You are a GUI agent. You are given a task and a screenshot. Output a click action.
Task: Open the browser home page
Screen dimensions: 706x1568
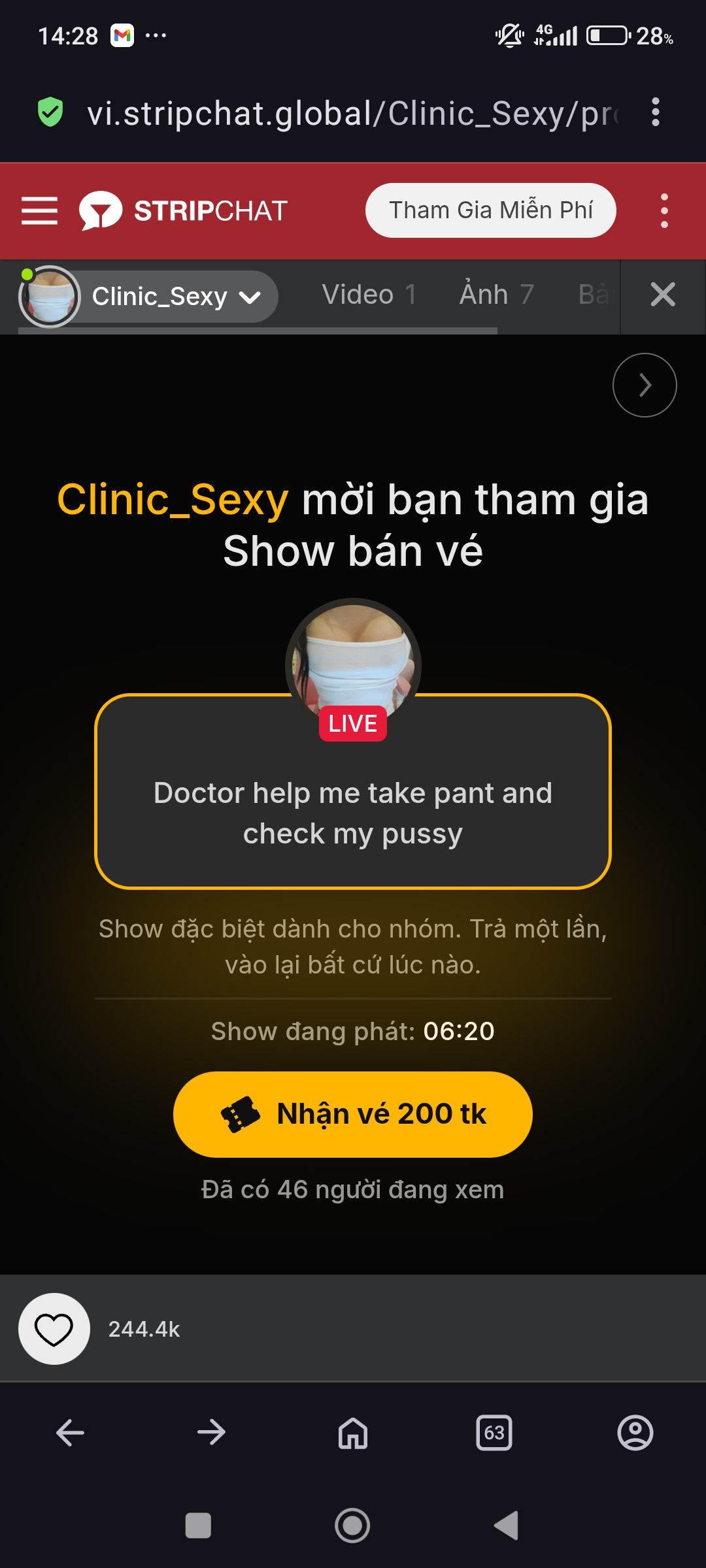pyautogui.click(x=353, y=1433)
